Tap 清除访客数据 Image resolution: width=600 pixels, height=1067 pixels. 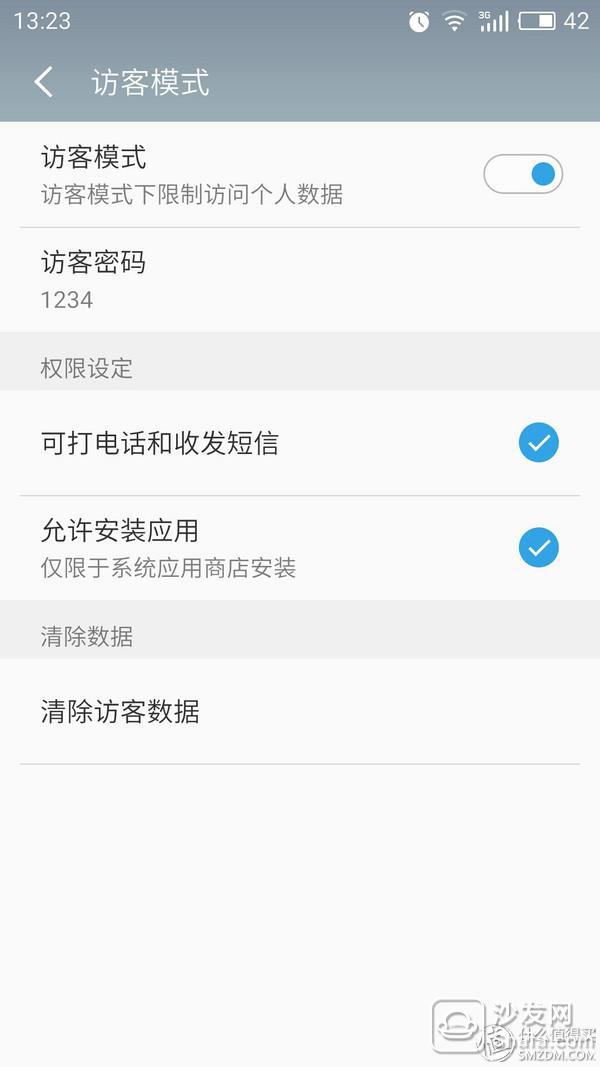(x=300, y=711)
